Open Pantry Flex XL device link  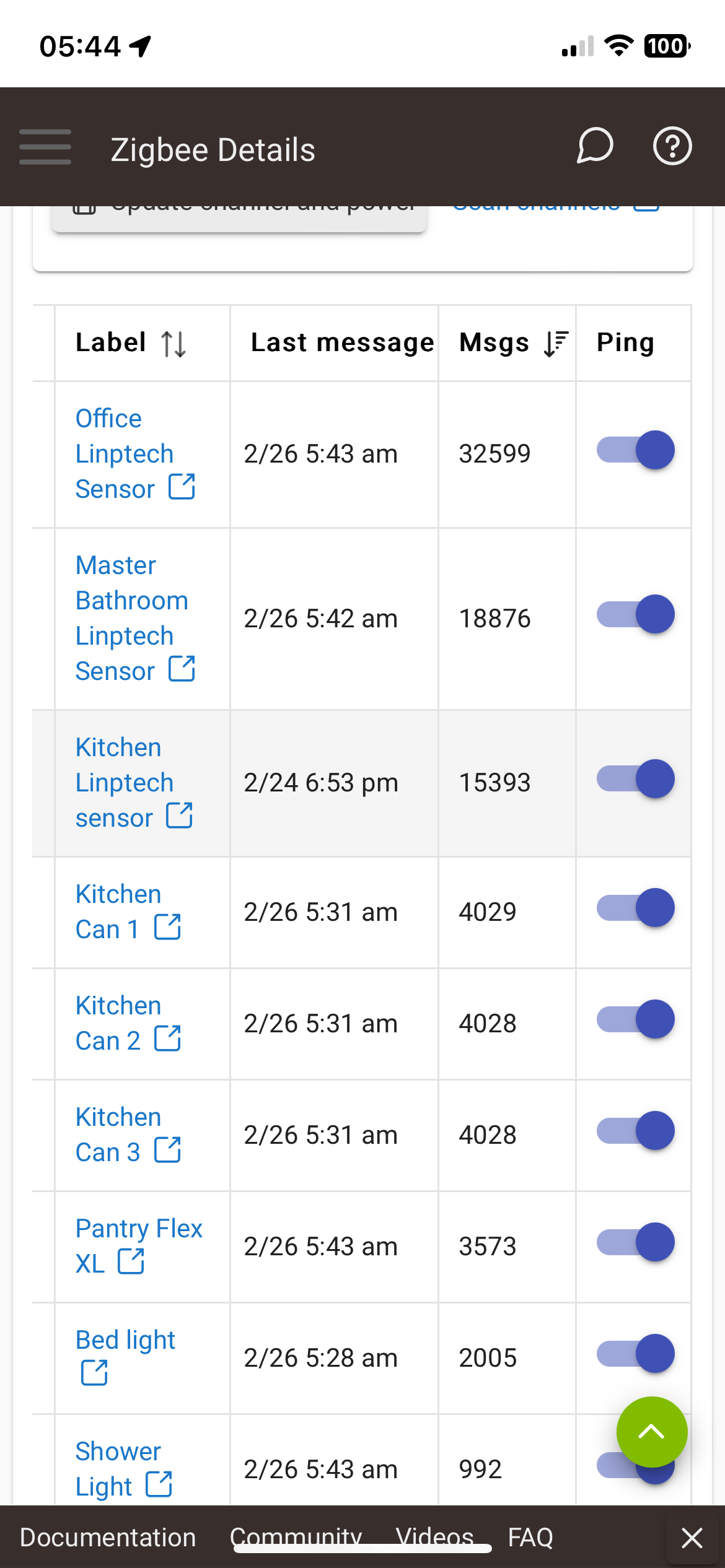(x=139, y=1246)
